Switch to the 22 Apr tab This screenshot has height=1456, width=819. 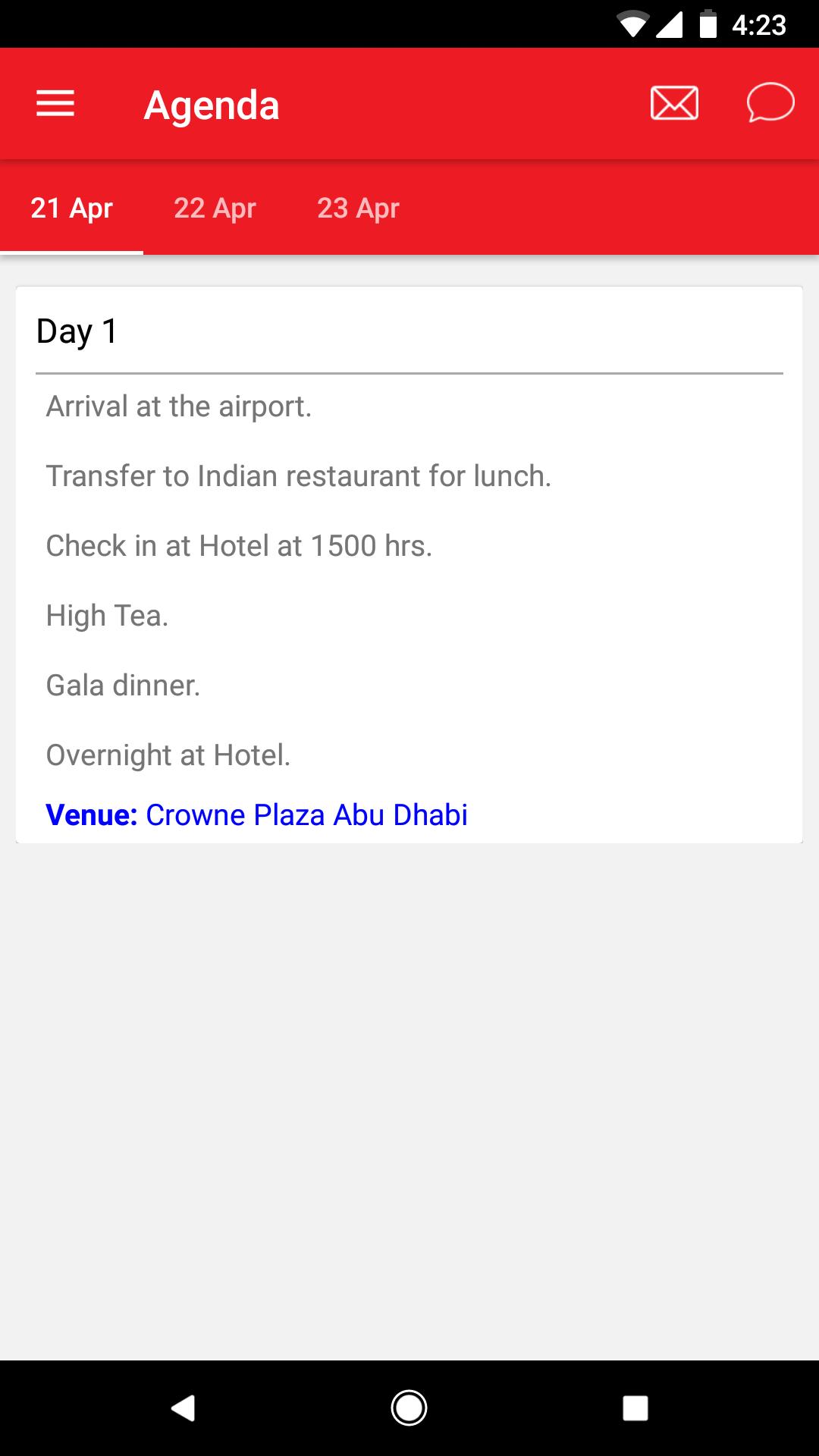coord(215,208)
